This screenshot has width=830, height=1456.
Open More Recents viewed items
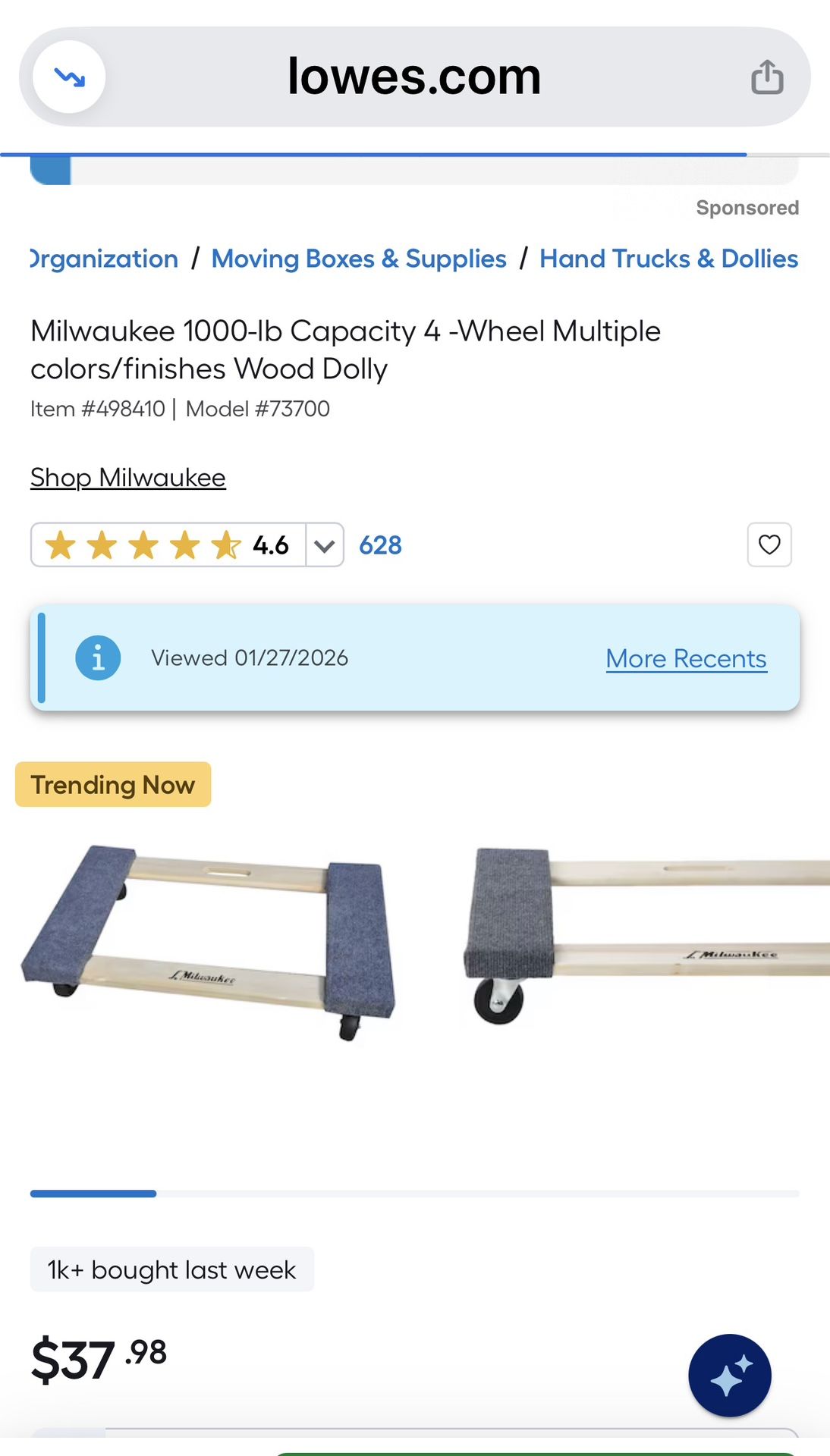pyautogui.click(x=686, y=658)
